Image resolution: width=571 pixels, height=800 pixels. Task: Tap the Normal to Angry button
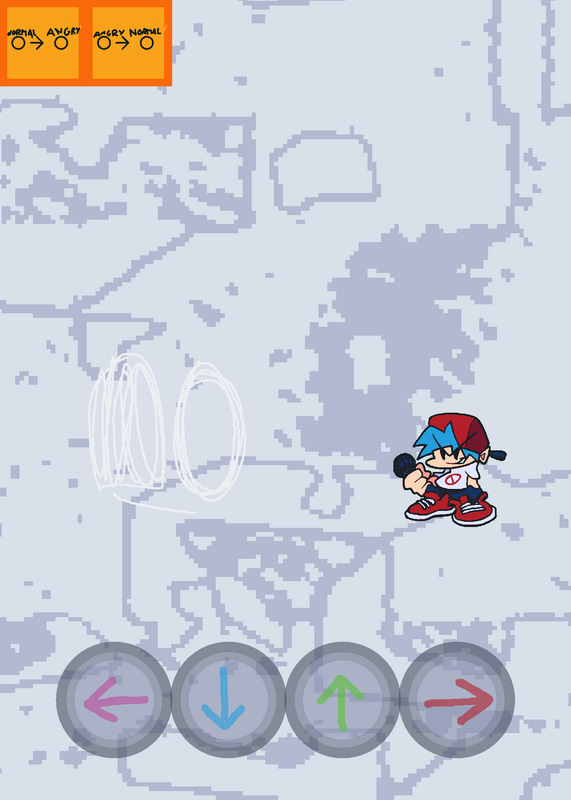(43, 43)
